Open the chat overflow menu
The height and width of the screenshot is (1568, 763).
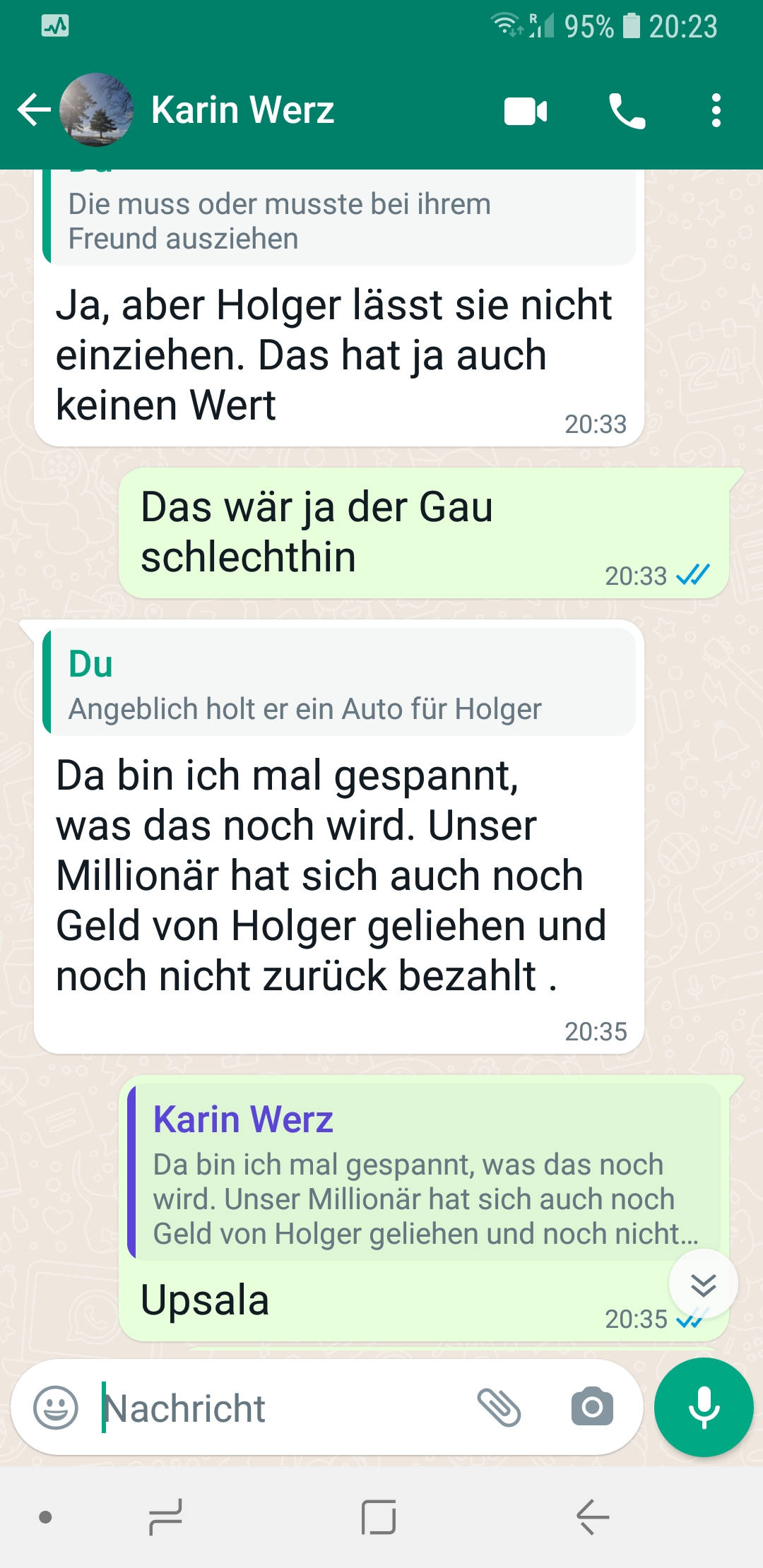click(x=716, y=111)
